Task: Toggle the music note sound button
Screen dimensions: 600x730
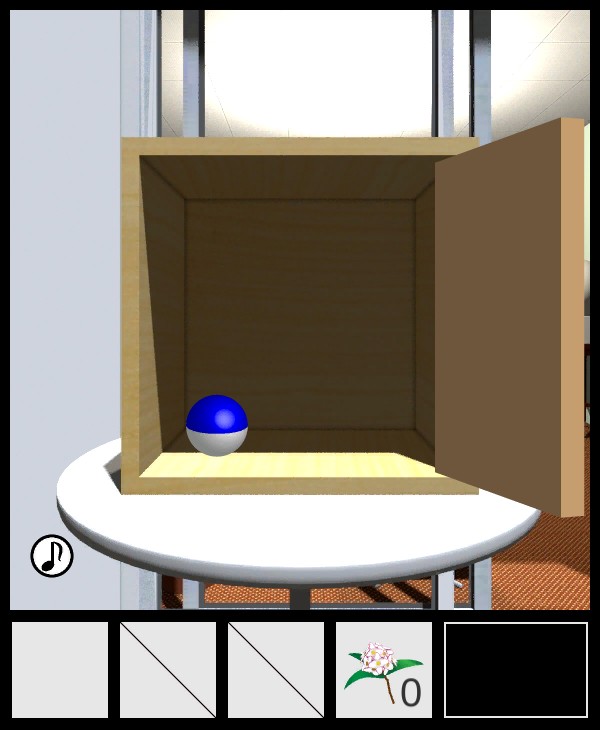Action: (x=52, y=556)
